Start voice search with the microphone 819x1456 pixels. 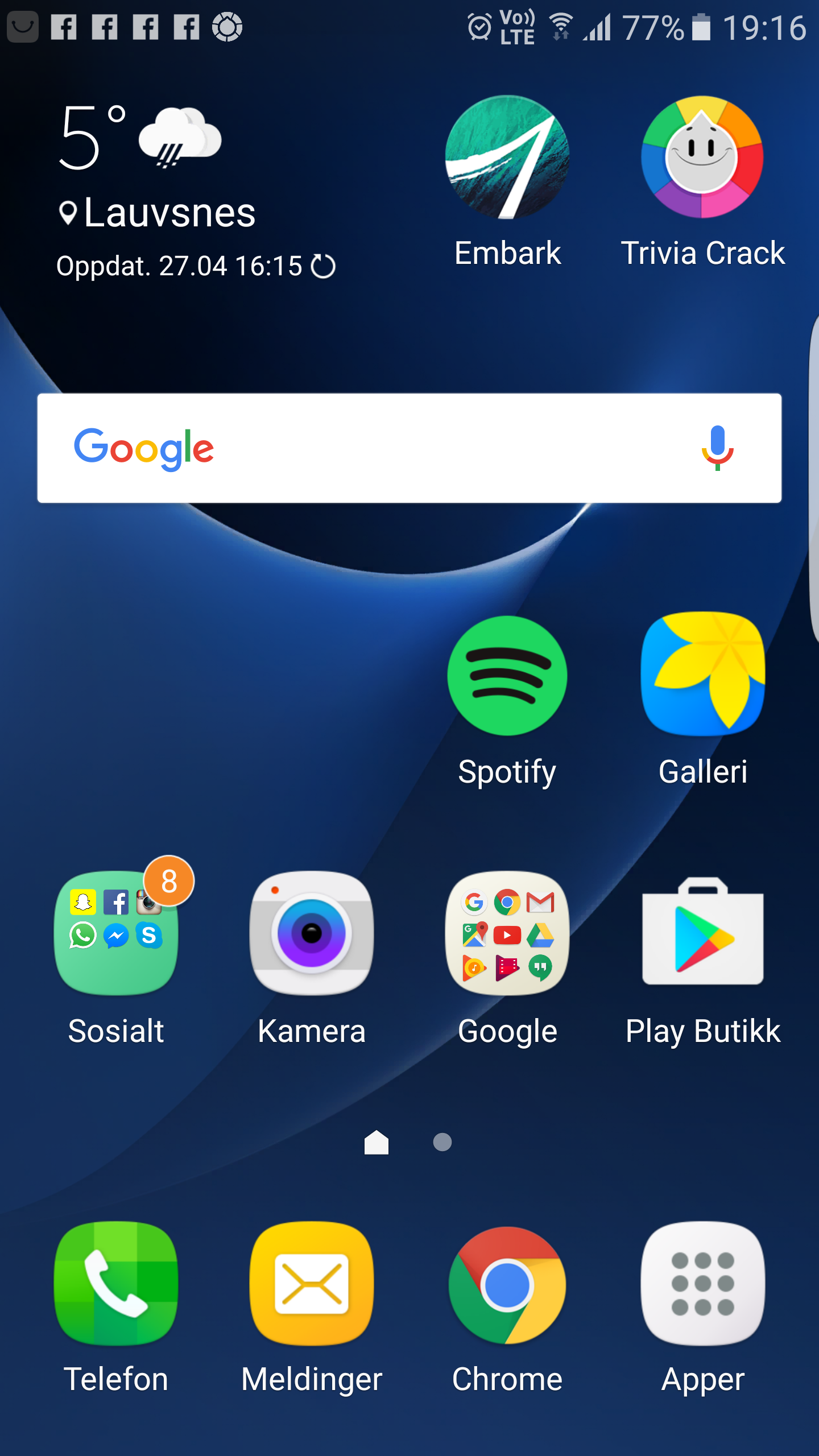pyautogui.click(x=717, y=448)
